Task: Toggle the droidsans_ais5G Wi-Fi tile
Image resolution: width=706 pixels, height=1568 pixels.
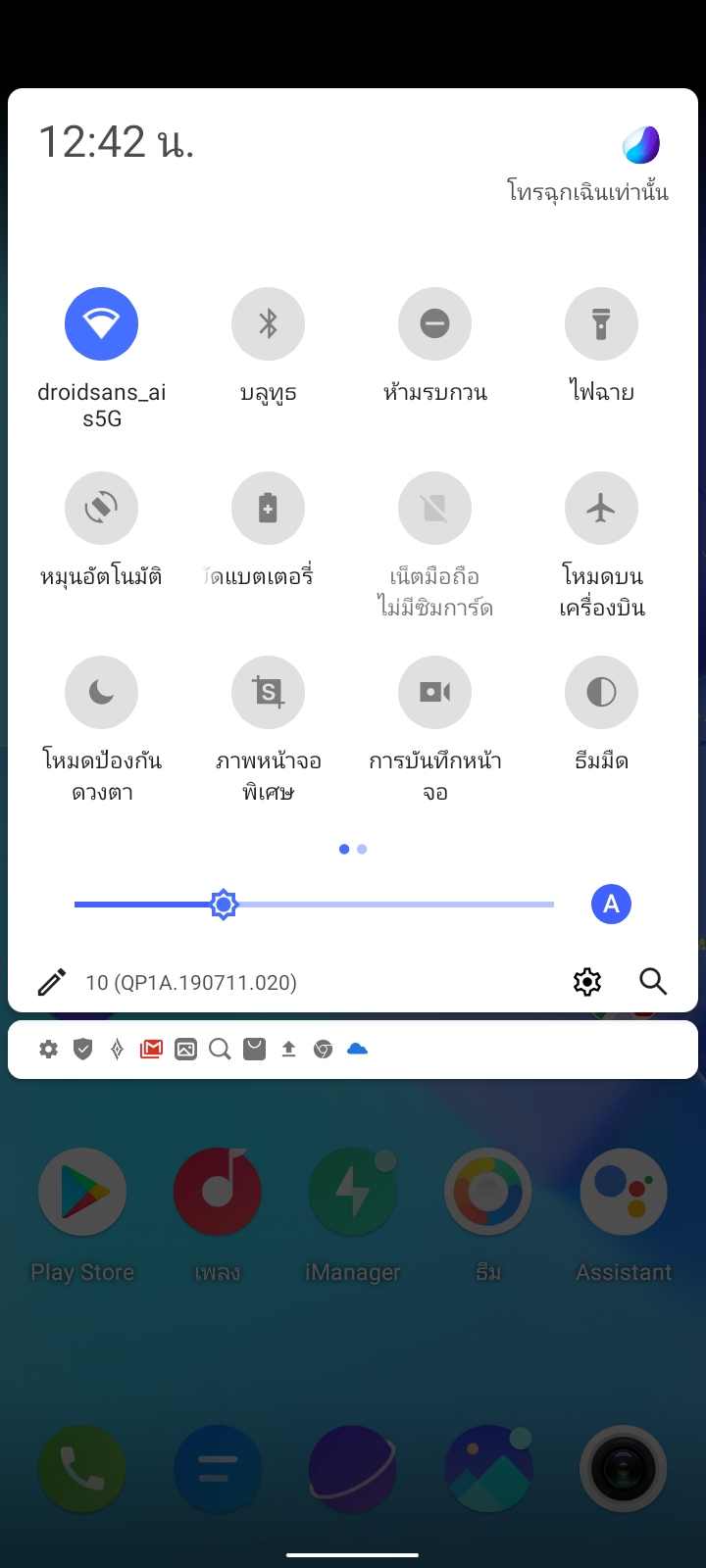Action: coord(101,323)
